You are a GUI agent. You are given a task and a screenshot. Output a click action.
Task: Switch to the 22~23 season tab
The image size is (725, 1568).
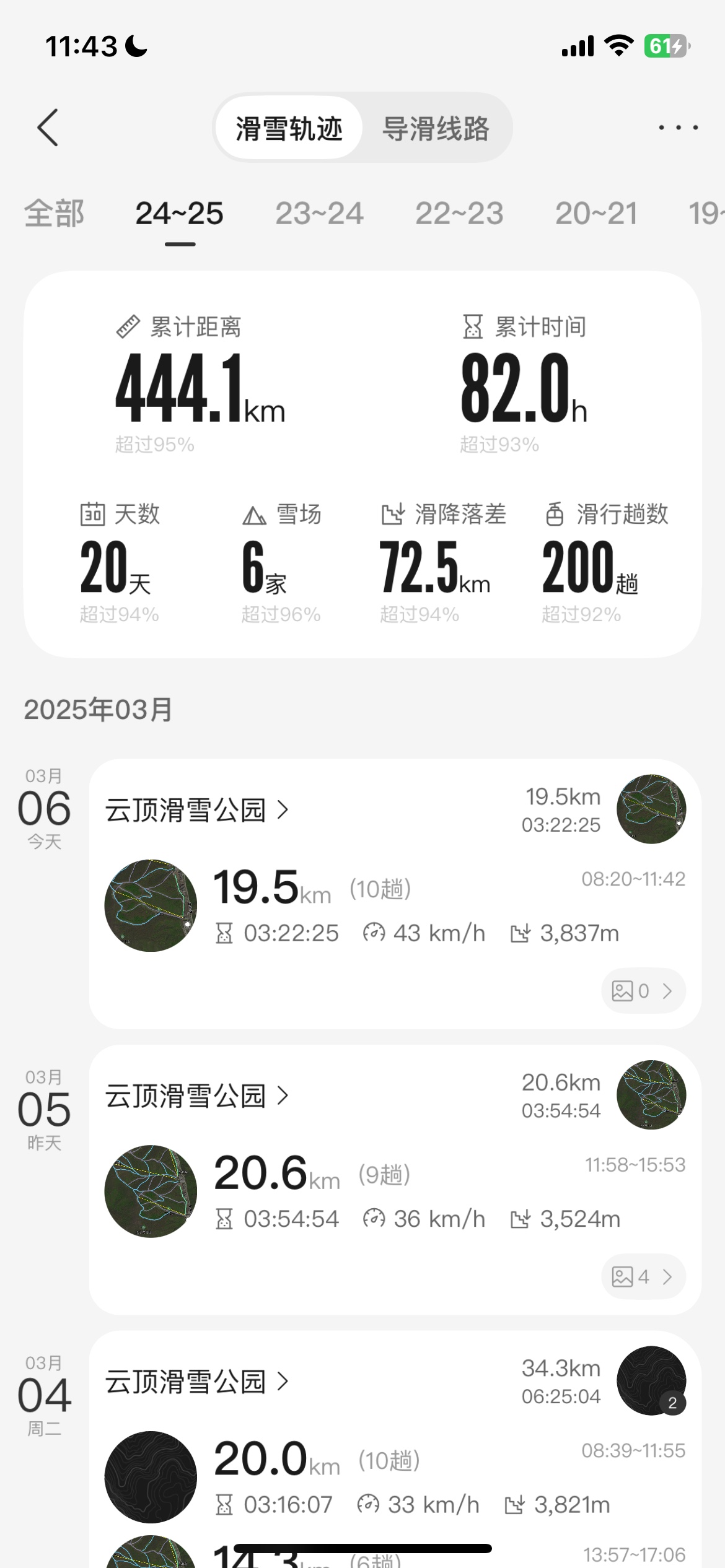459,214
